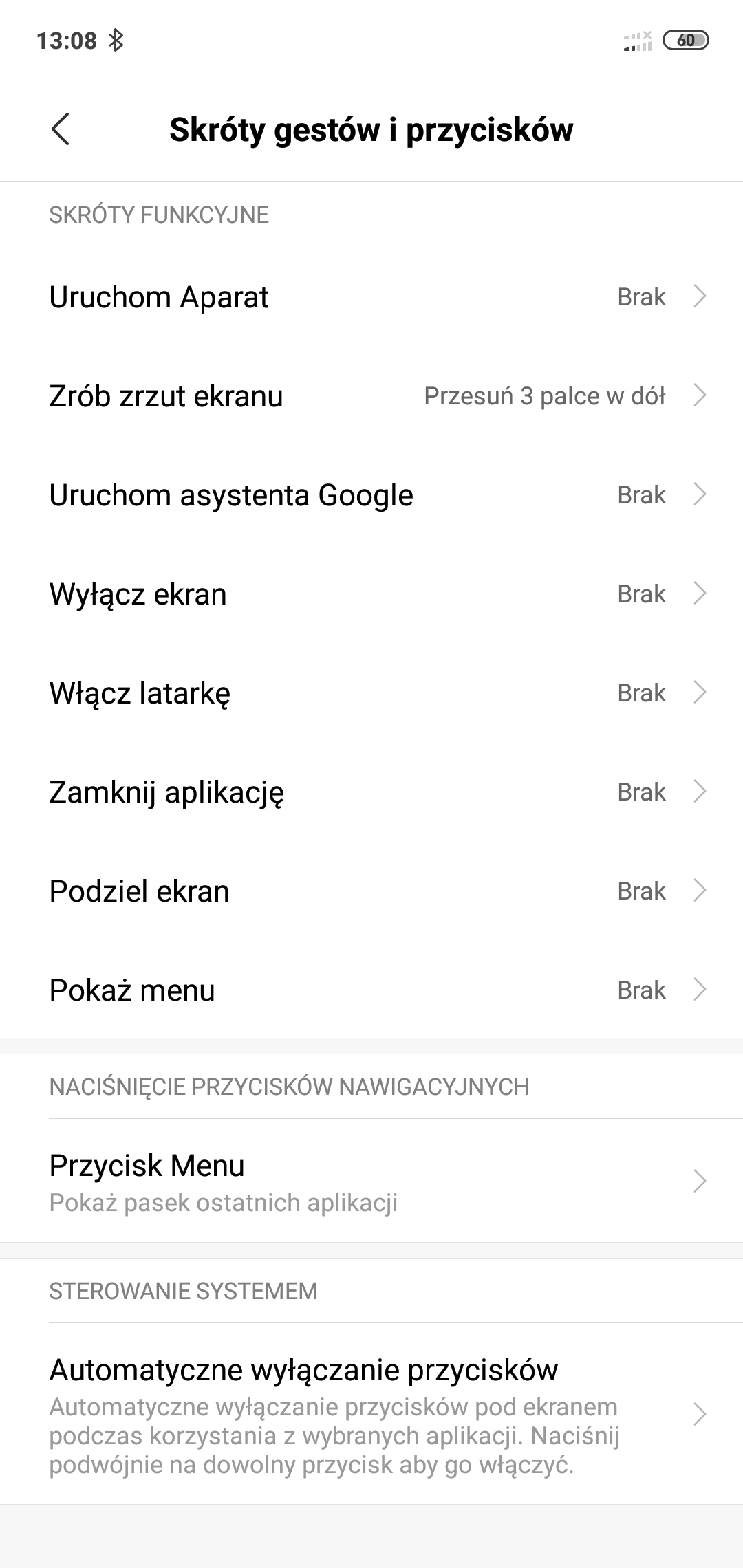Select the Wyłącz ekran shortcut row
The image size is (743, 1568).
click(371, 594)
